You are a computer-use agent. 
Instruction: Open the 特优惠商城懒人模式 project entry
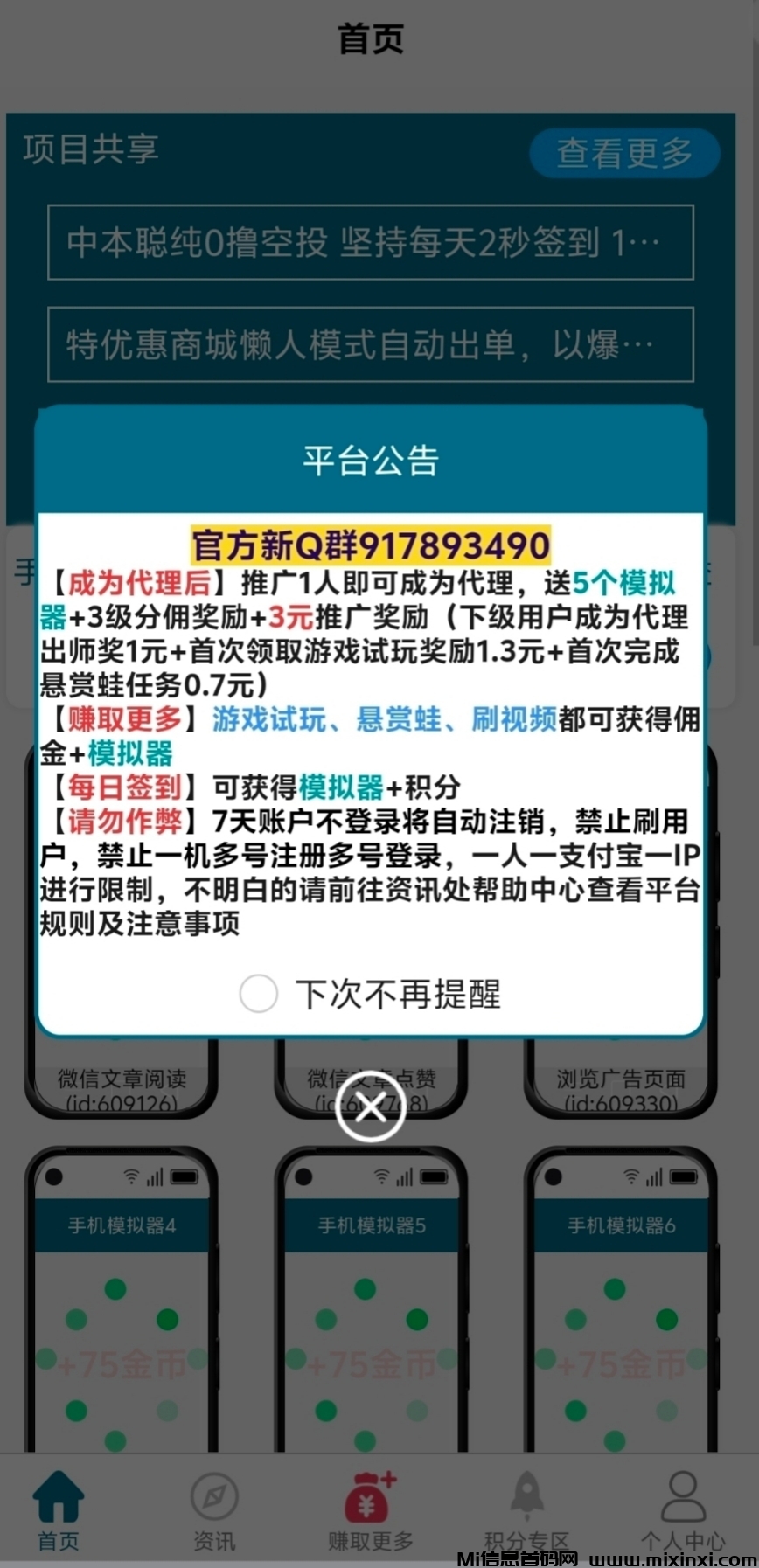pyautogui.click(x=371, y=344)
